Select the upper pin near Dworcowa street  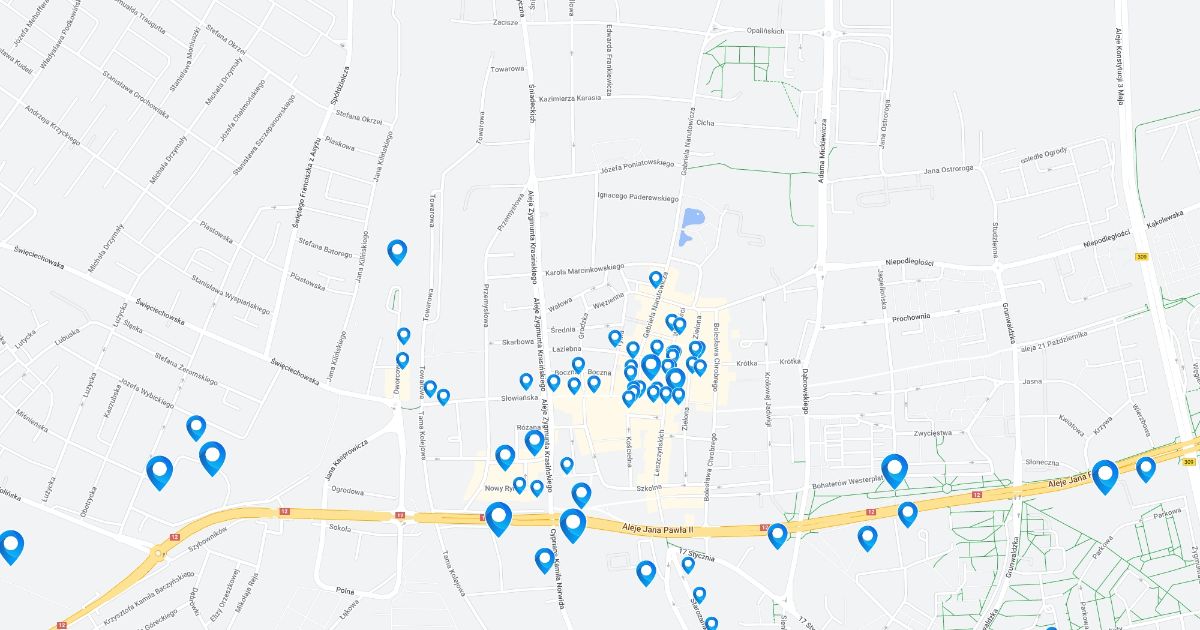(404, 336)
